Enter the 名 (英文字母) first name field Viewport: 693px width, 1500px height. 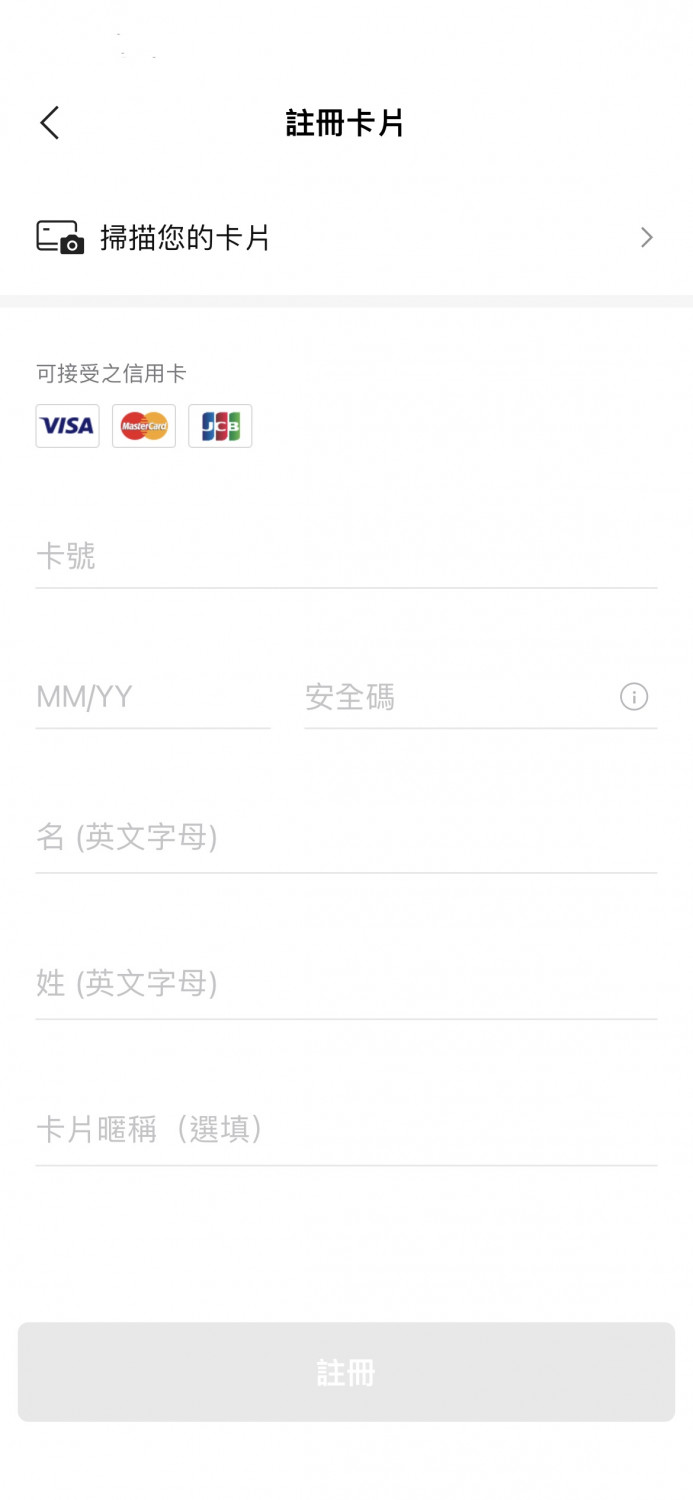pyautogui.click(x=345, y=838)
